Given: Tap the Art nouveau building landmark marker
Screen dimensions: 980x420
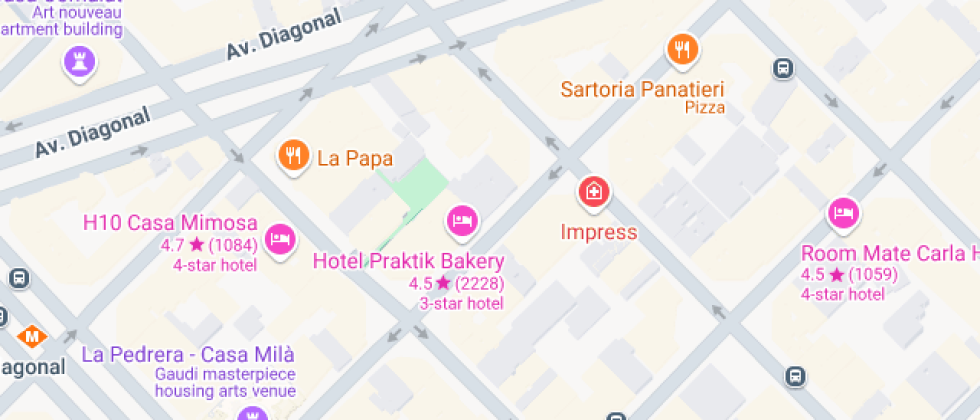Looking at the screenshot, I should pos(79,62).
